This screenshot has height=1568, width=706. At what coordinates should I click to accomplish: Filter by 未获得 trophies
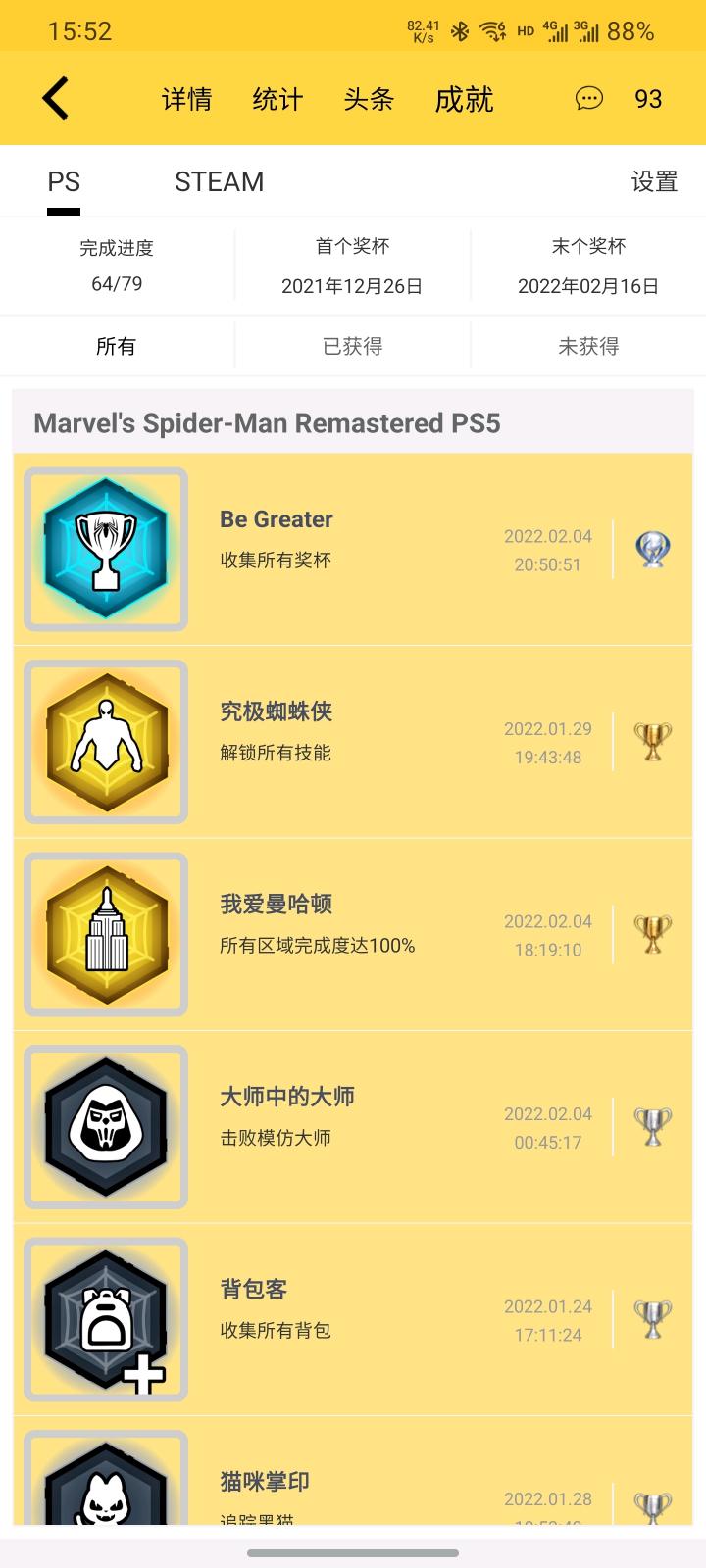[588, 346]
